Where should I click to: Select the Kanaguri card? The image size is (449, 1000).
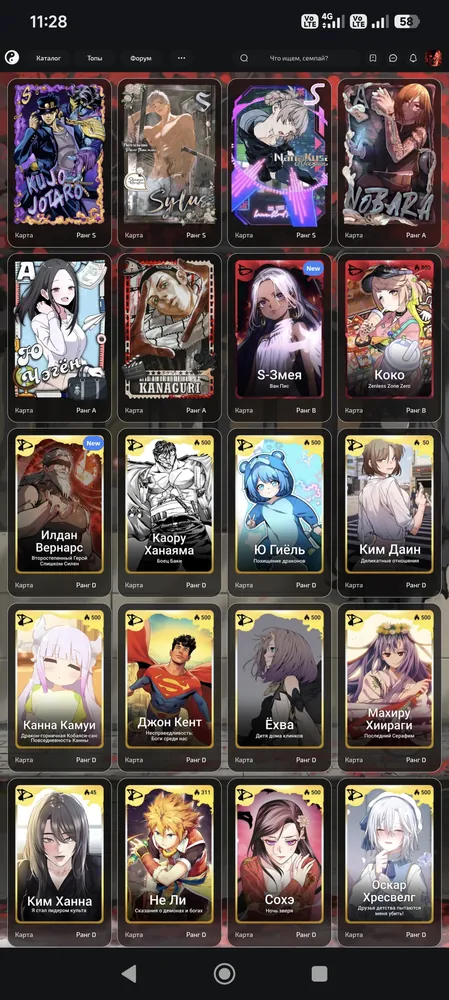click(x=169, y=337)
